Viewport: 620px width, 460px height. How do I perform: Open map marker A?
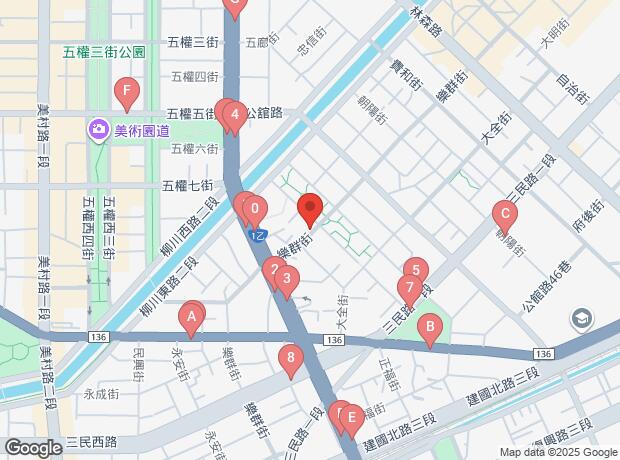click(192, 318)
